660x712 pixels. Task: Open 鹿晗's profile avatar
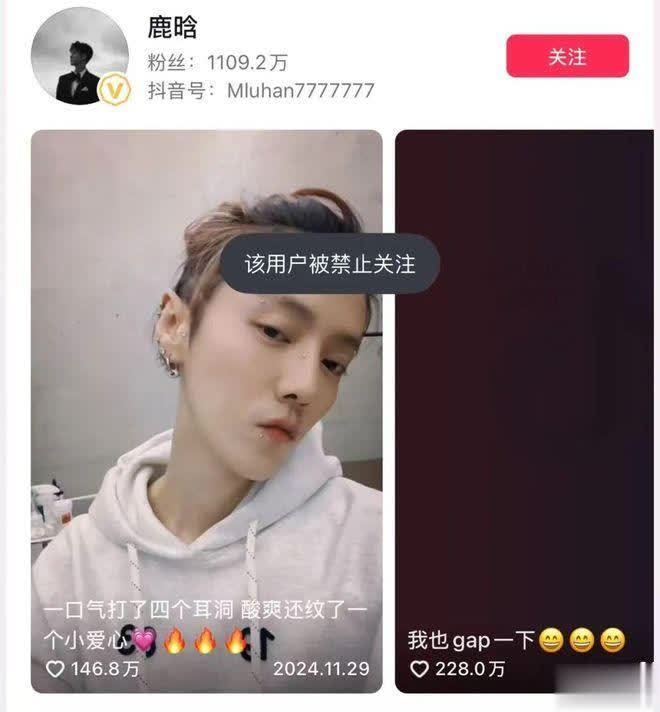pyautogui.click(x=79, y=60)
